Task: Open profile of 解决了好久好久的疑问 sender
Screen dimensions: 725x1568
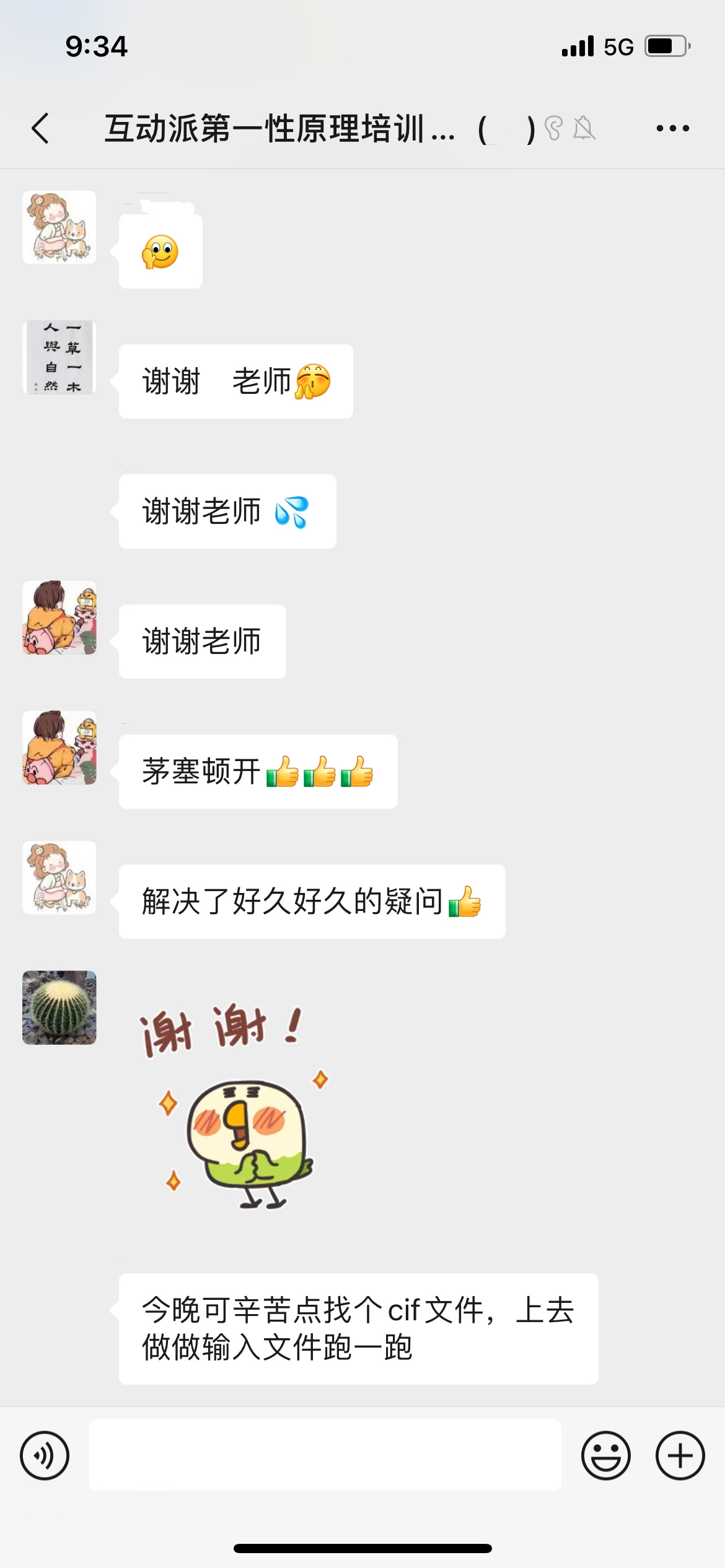Action: (x=59, y=878)
